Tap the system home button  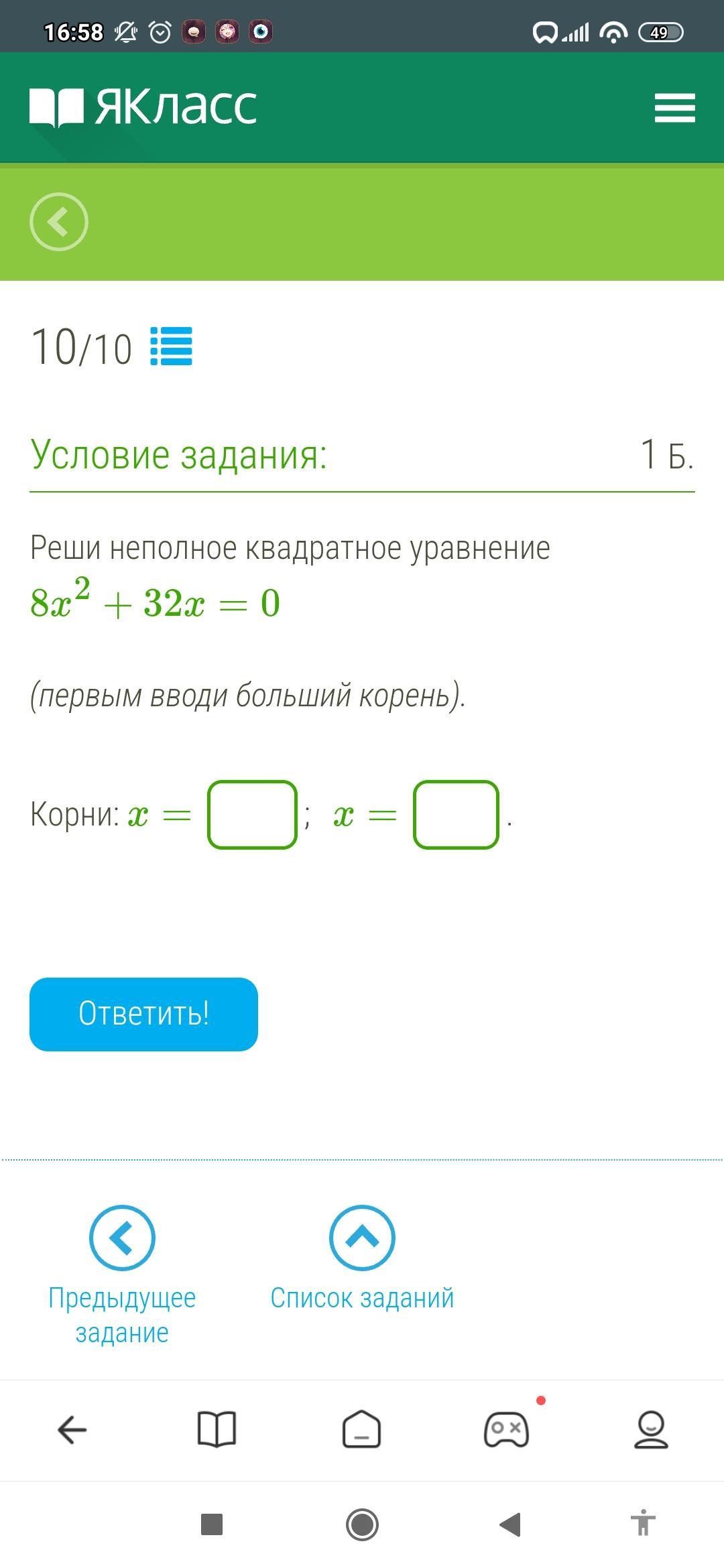(362, 1524)
